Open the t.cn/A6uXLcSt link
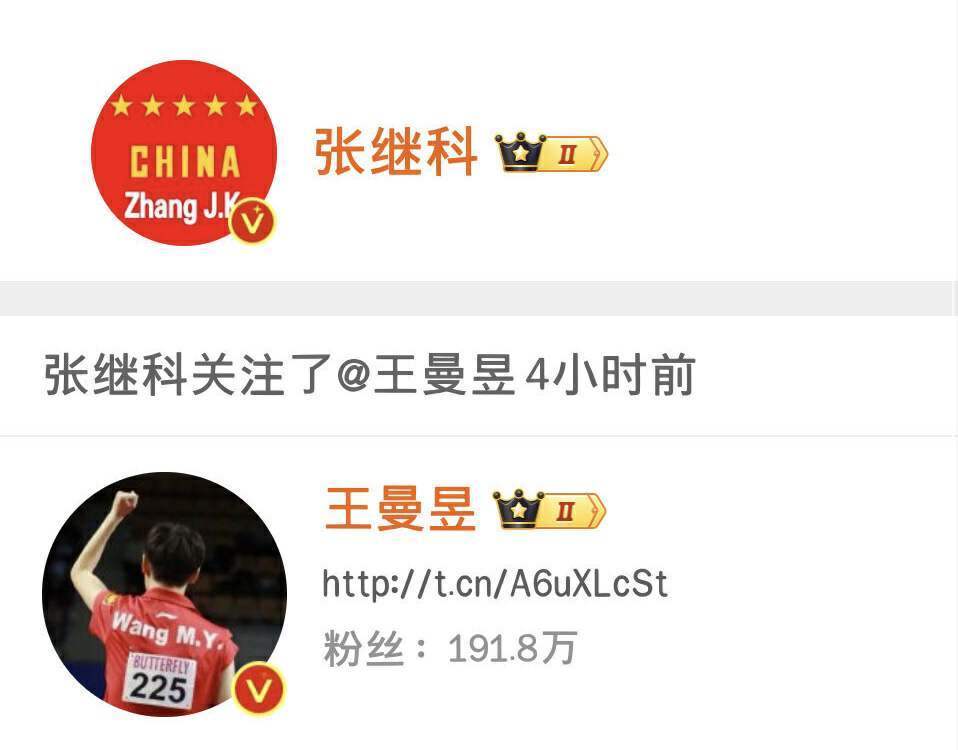Viewport: 958px width, 750px height. click(x=495, y=584)
